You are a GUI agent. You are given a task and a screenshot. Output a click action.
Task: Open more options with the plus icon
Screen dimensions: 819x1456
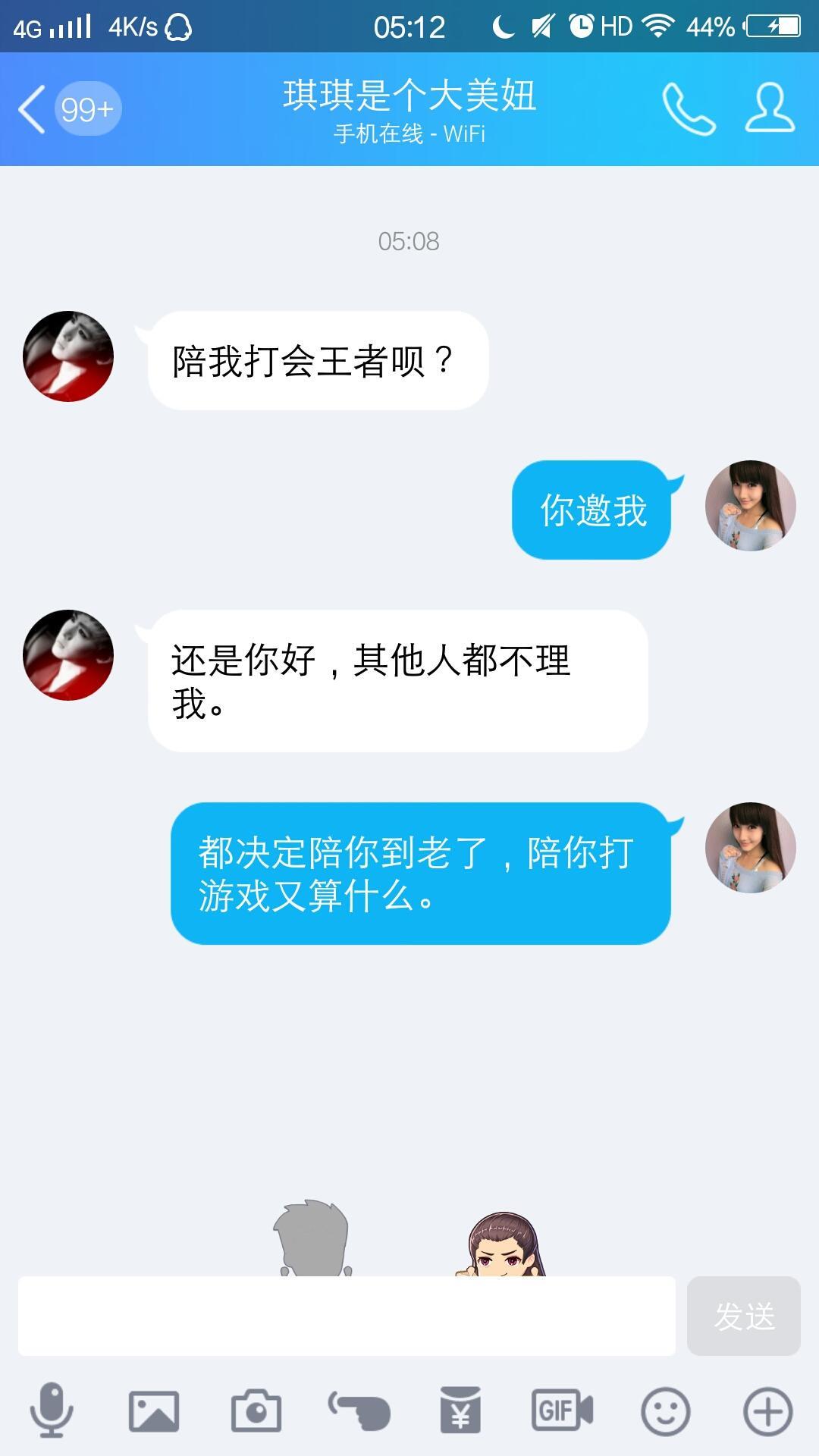pyautogui.click(x=767, y=1410)
